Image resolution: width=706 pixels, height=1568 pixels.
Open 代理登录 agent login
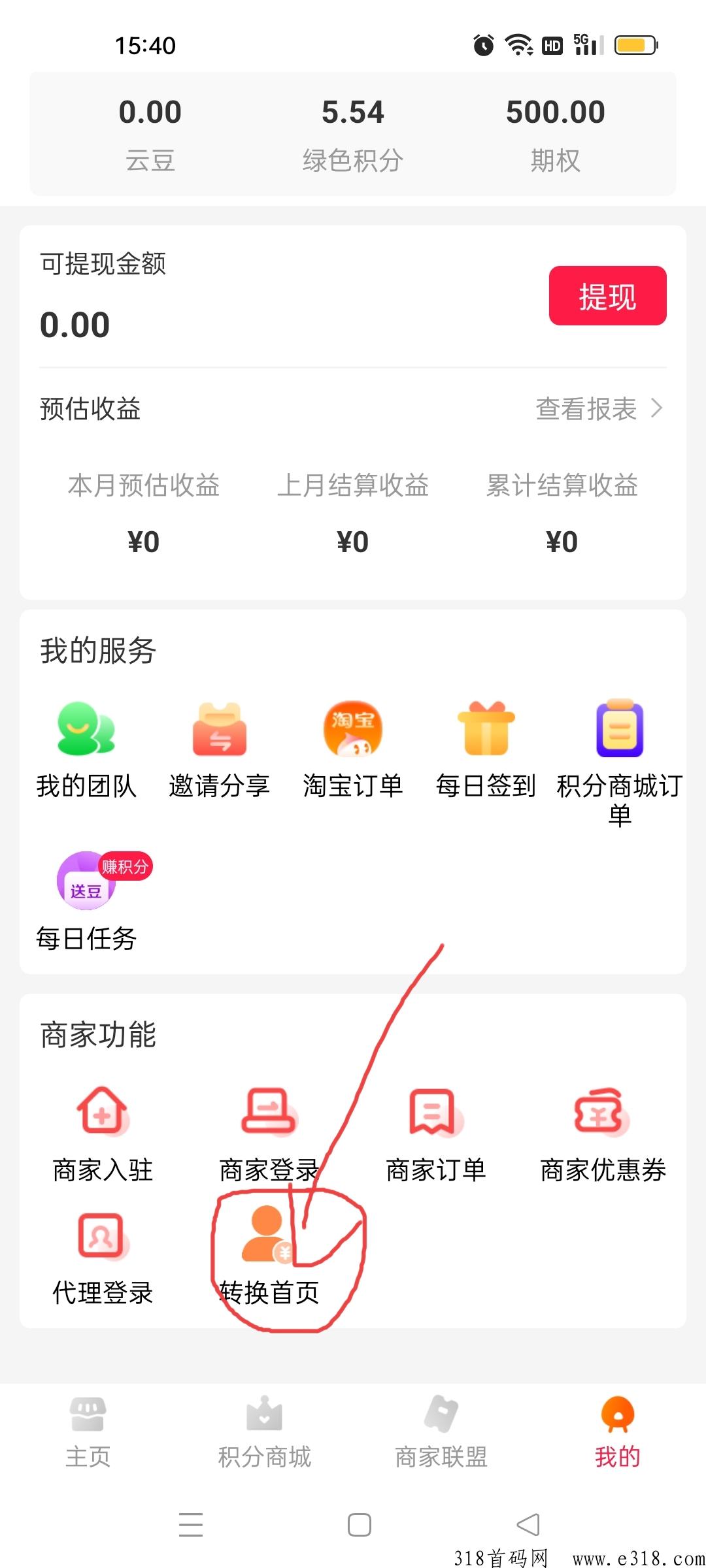[x=103, y=1259]
